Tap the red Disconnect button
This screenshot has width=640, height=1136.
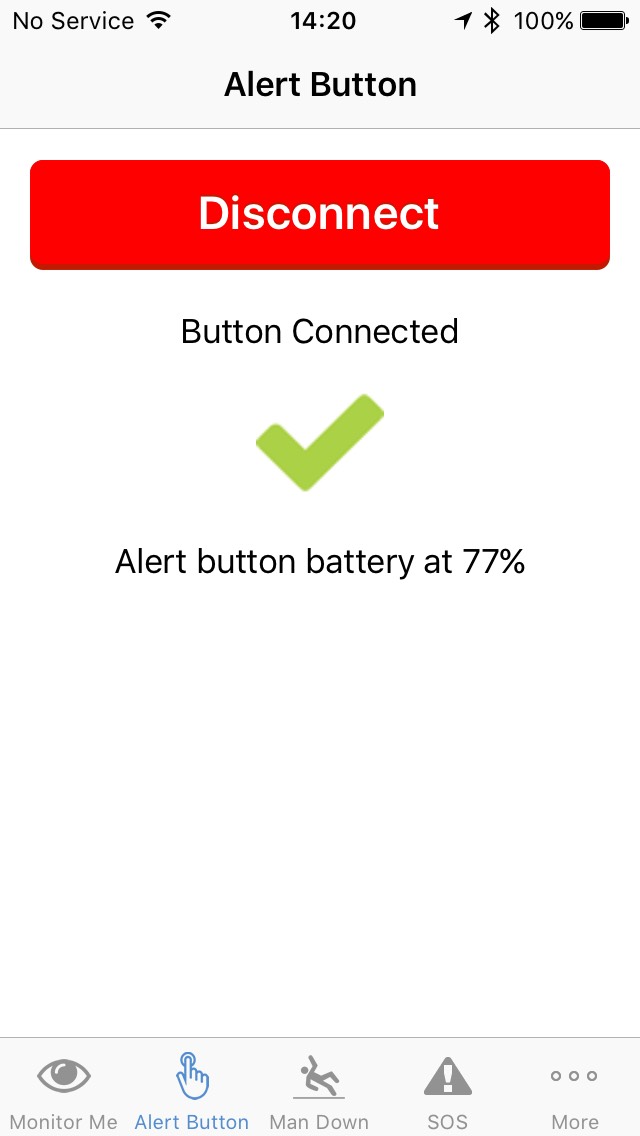click(x=320, y=214)
